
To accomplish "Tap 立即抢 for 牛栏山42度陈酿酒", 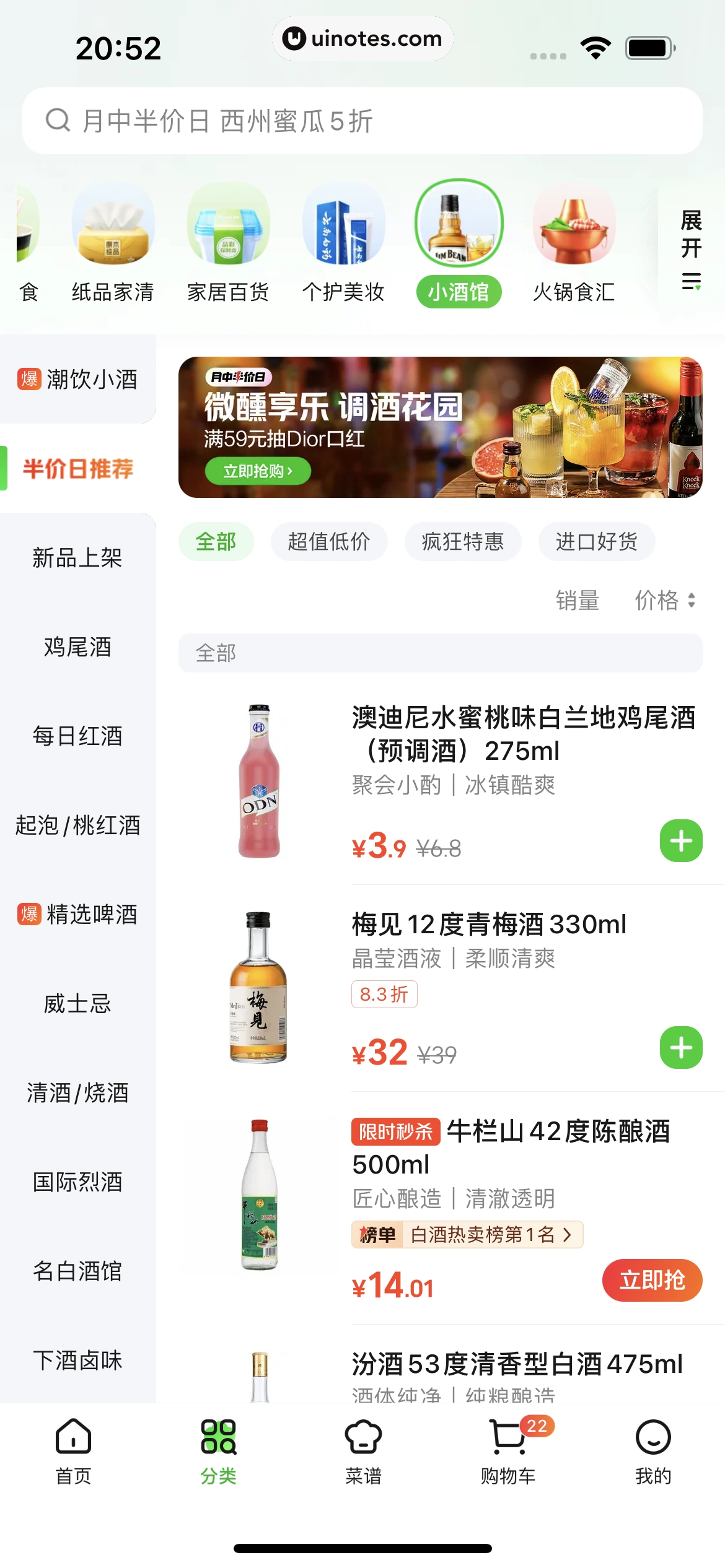I will click(x=652, y=1280).
